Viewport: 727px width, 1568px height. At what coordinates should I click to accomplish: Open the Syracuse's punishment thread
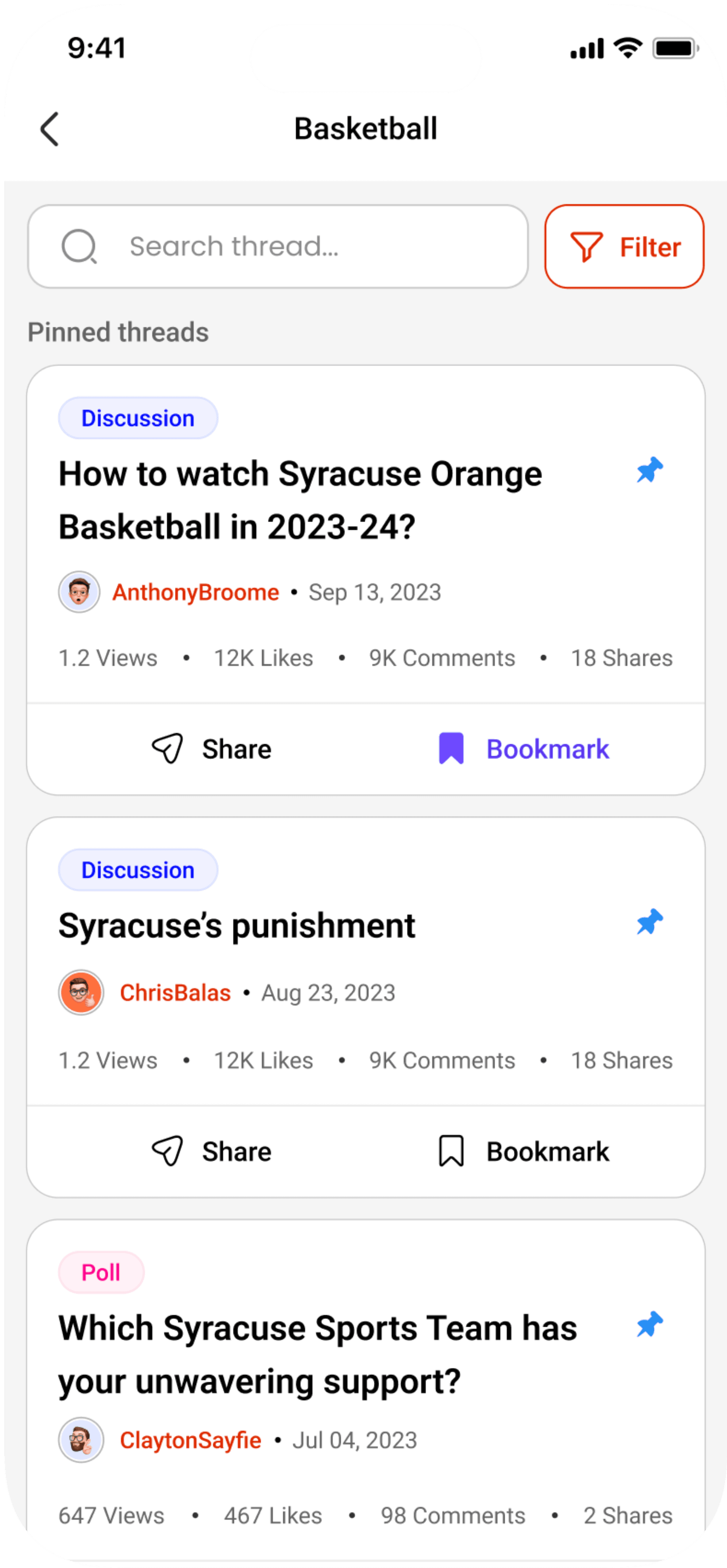237,926
